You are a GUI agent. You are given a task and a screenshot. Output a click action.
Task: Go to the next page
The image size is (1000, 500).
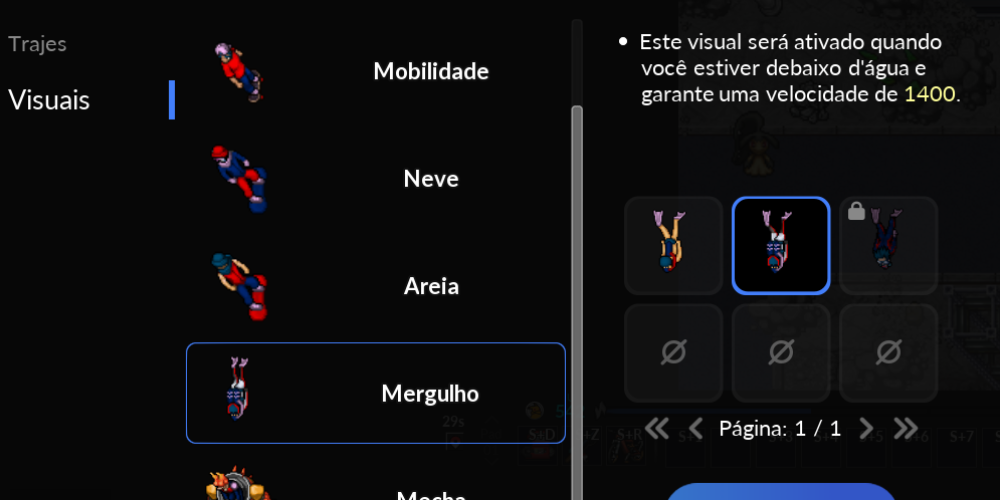(866, 429)
